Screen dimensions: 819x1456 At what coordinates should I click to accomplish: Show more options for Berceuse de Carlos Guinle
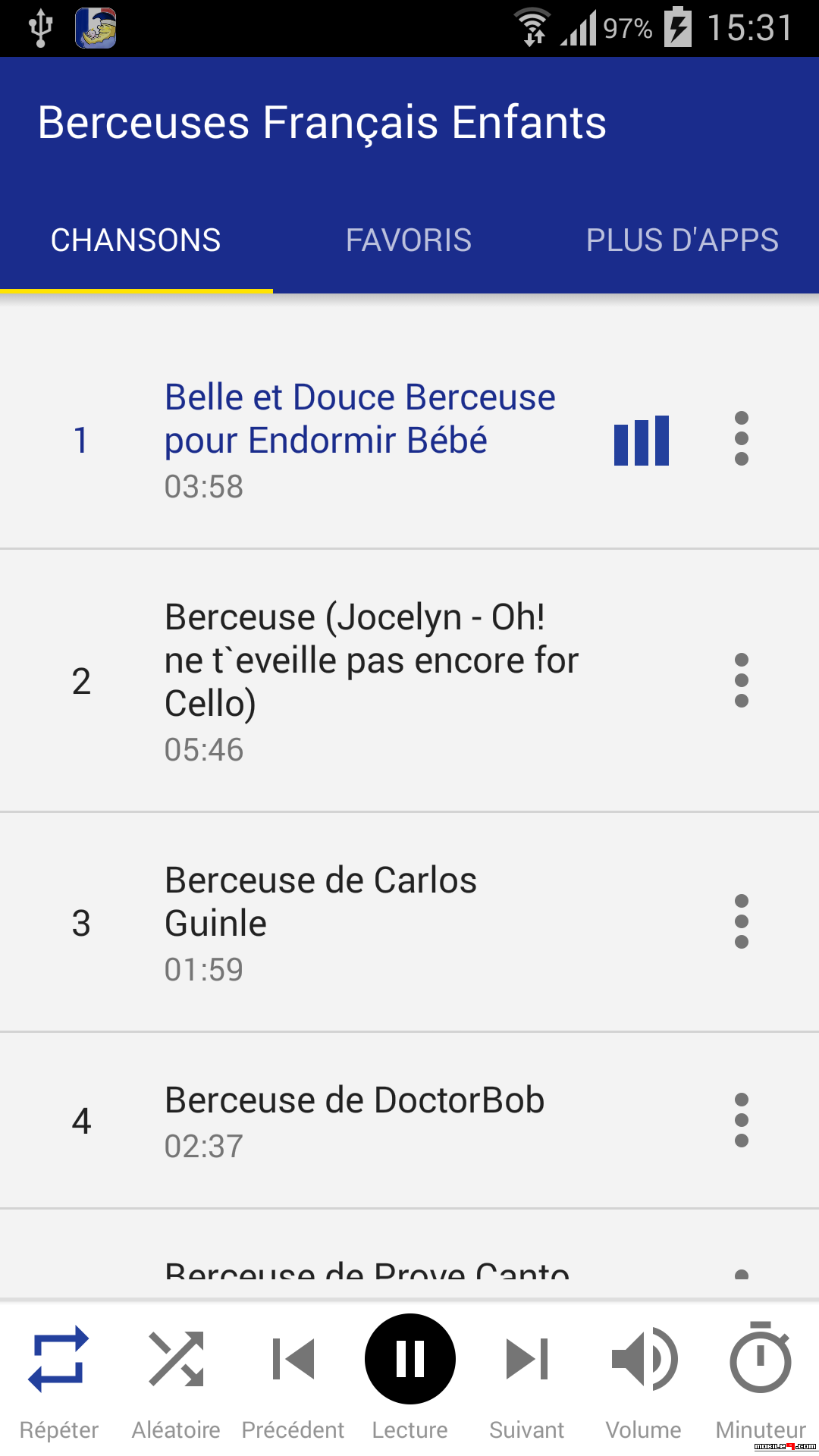point(742,921)
